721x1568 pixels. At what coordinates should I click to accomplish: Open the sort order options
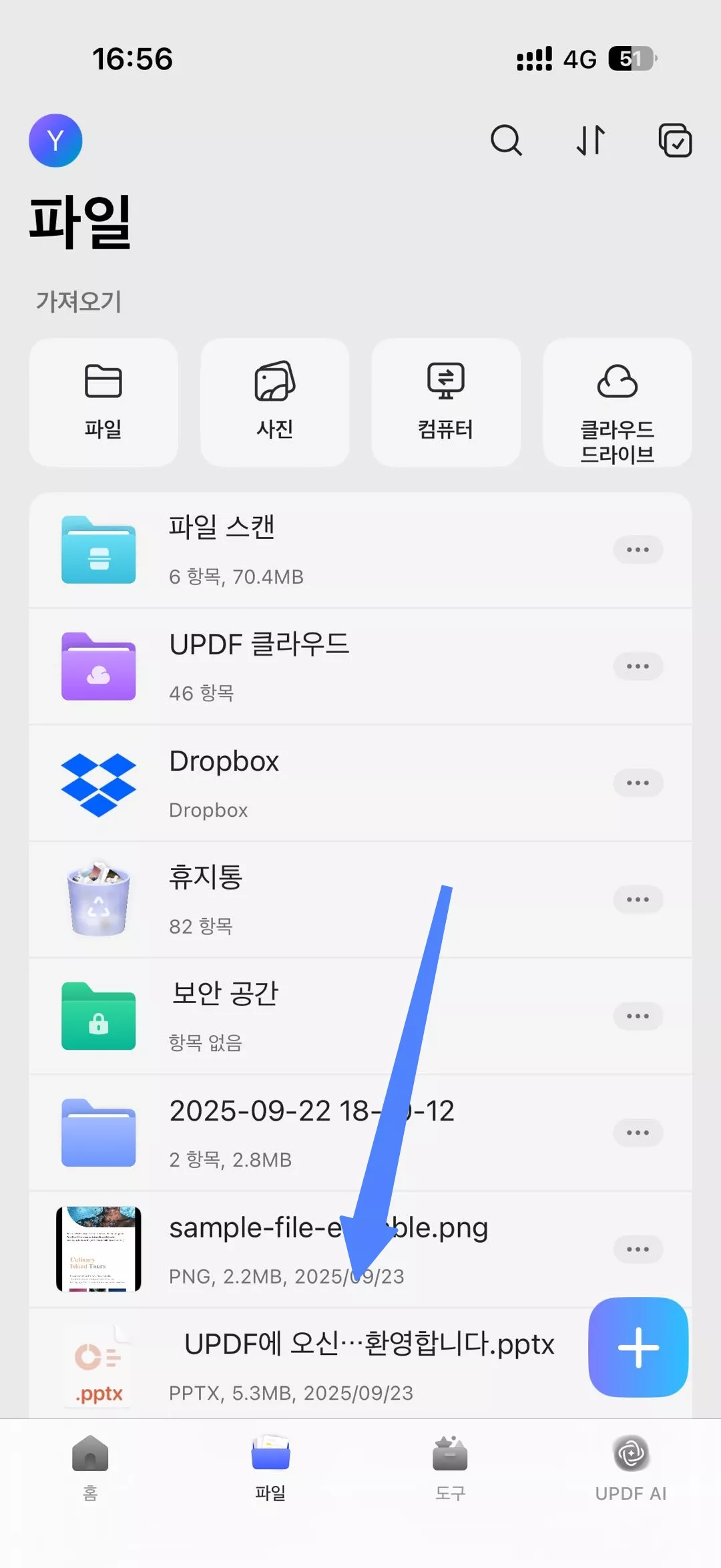click(591, 140)
